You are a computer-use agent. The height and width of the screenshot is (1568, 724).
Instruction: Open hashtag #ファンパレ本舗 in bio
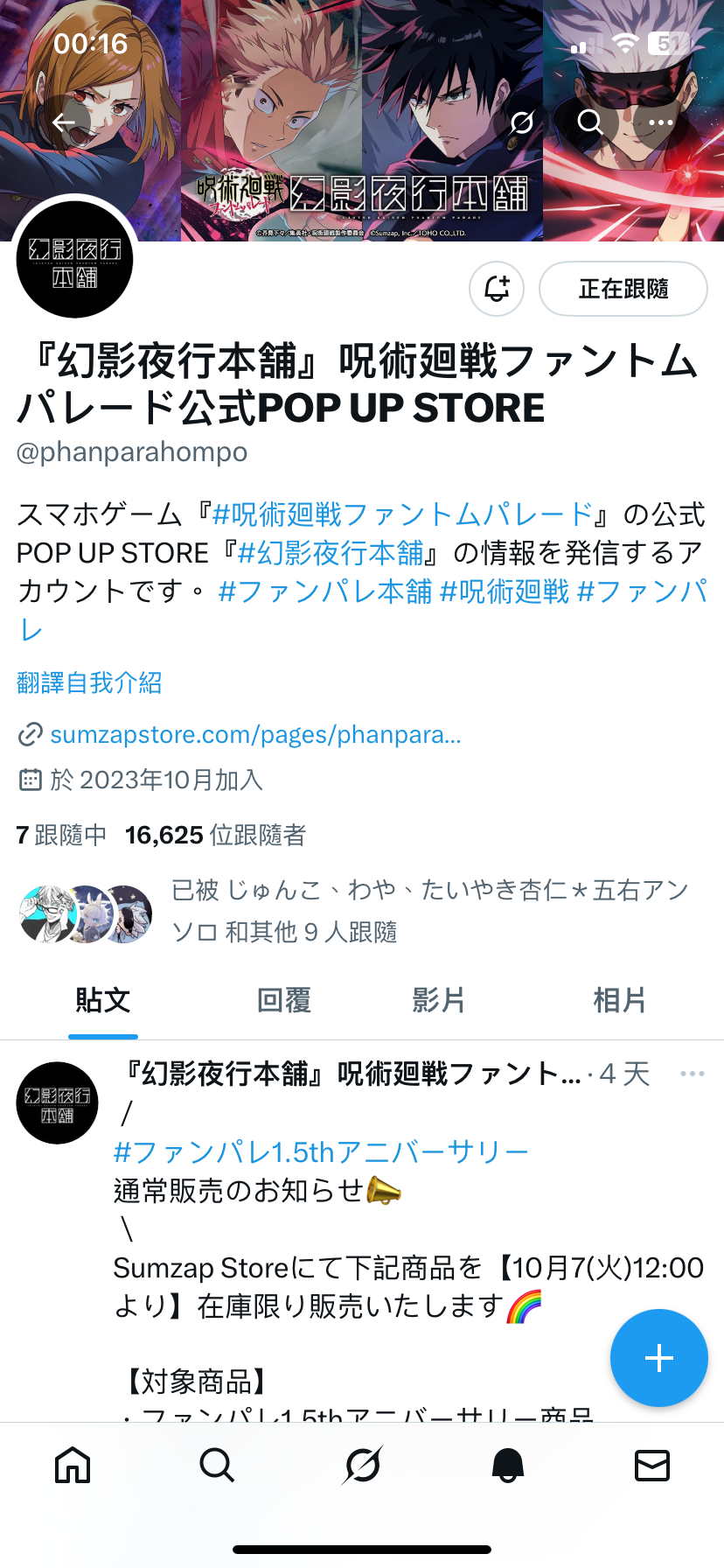point(324,591)
